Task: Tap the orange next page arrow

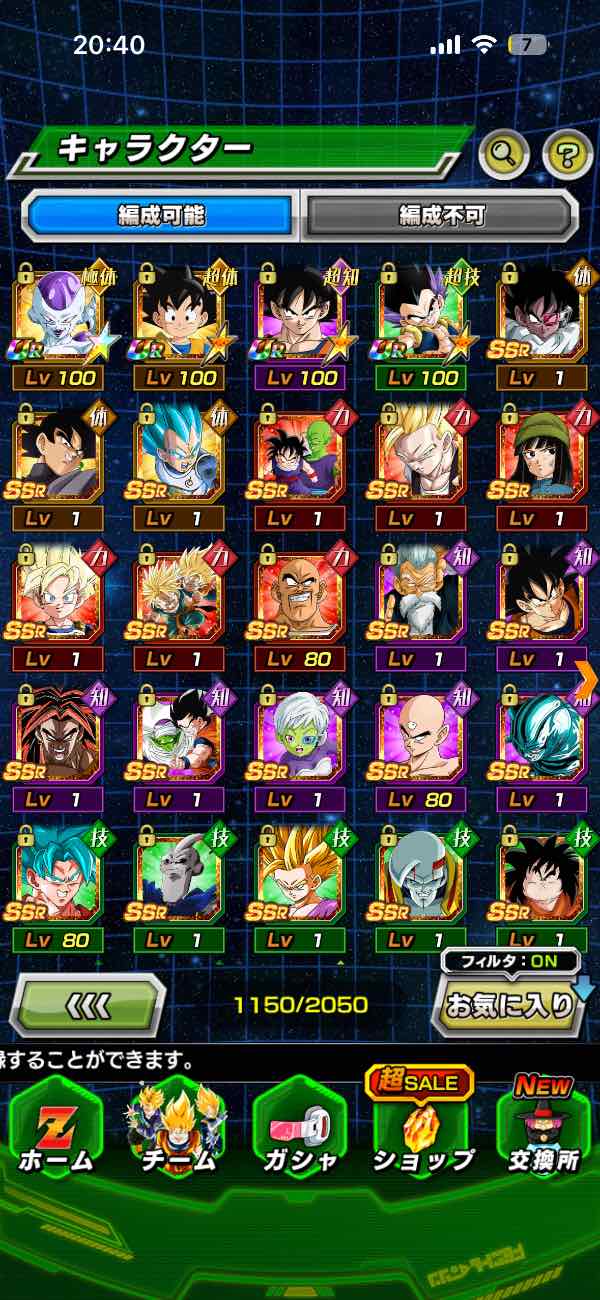Action: point(585,678)
